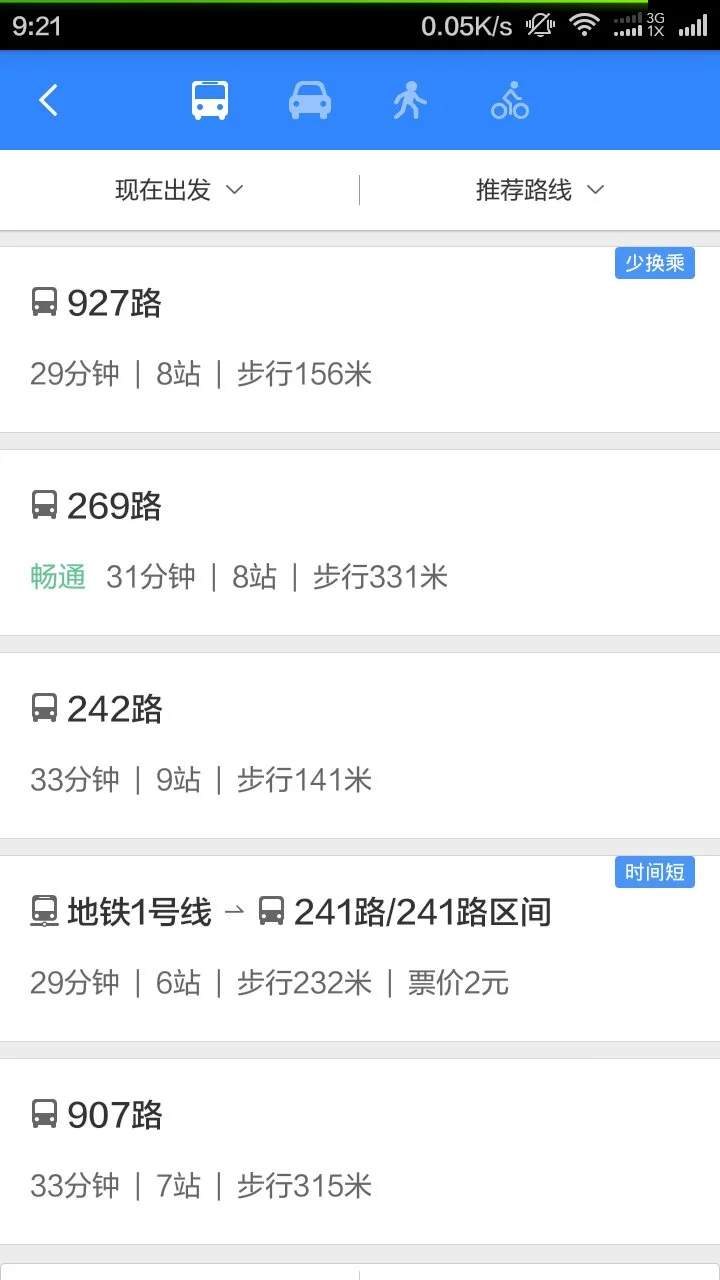The width and height of the screenshot is (720, 1280).
Task: Select the bus transit mode icon
Action: tap(208, 99)
